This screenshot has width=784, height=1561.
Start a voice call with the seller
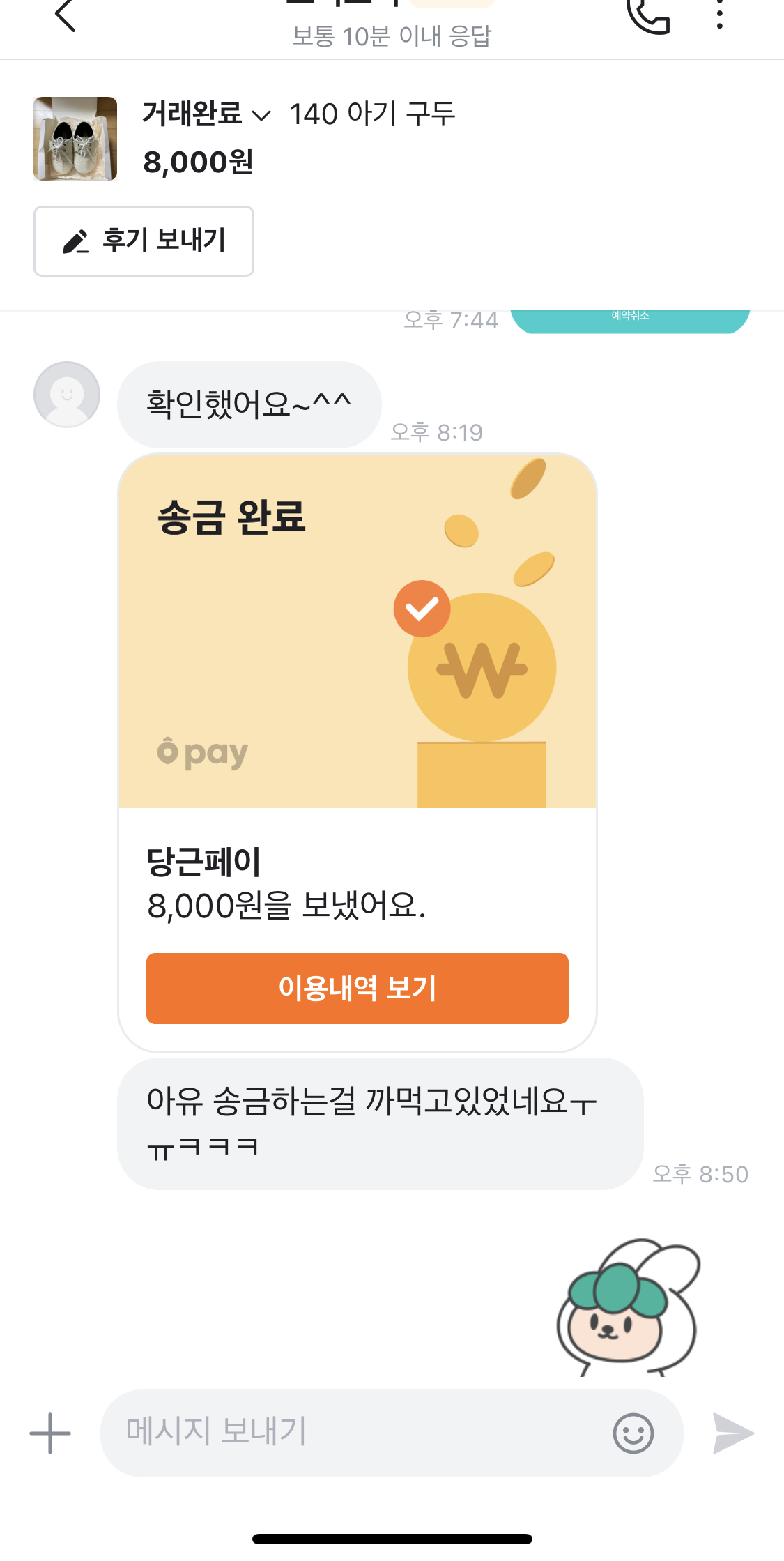tap(648, 15)
